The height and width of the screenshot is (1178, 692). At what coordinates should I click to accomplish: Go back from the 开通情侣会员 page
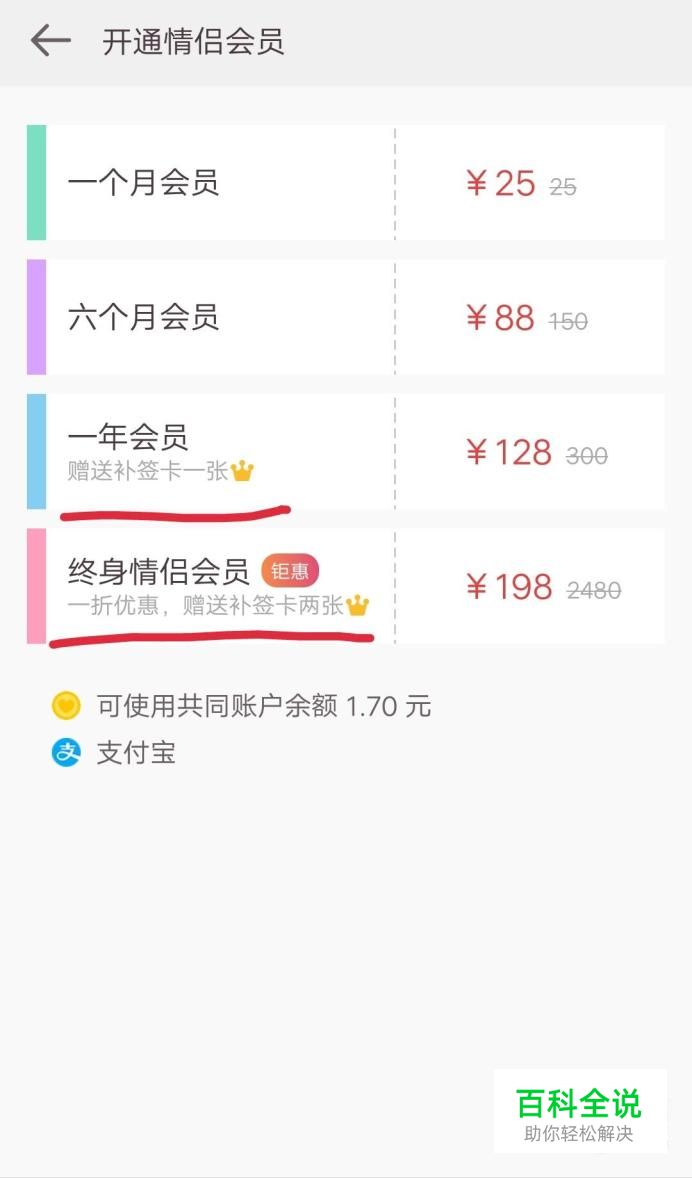[50, 41]
